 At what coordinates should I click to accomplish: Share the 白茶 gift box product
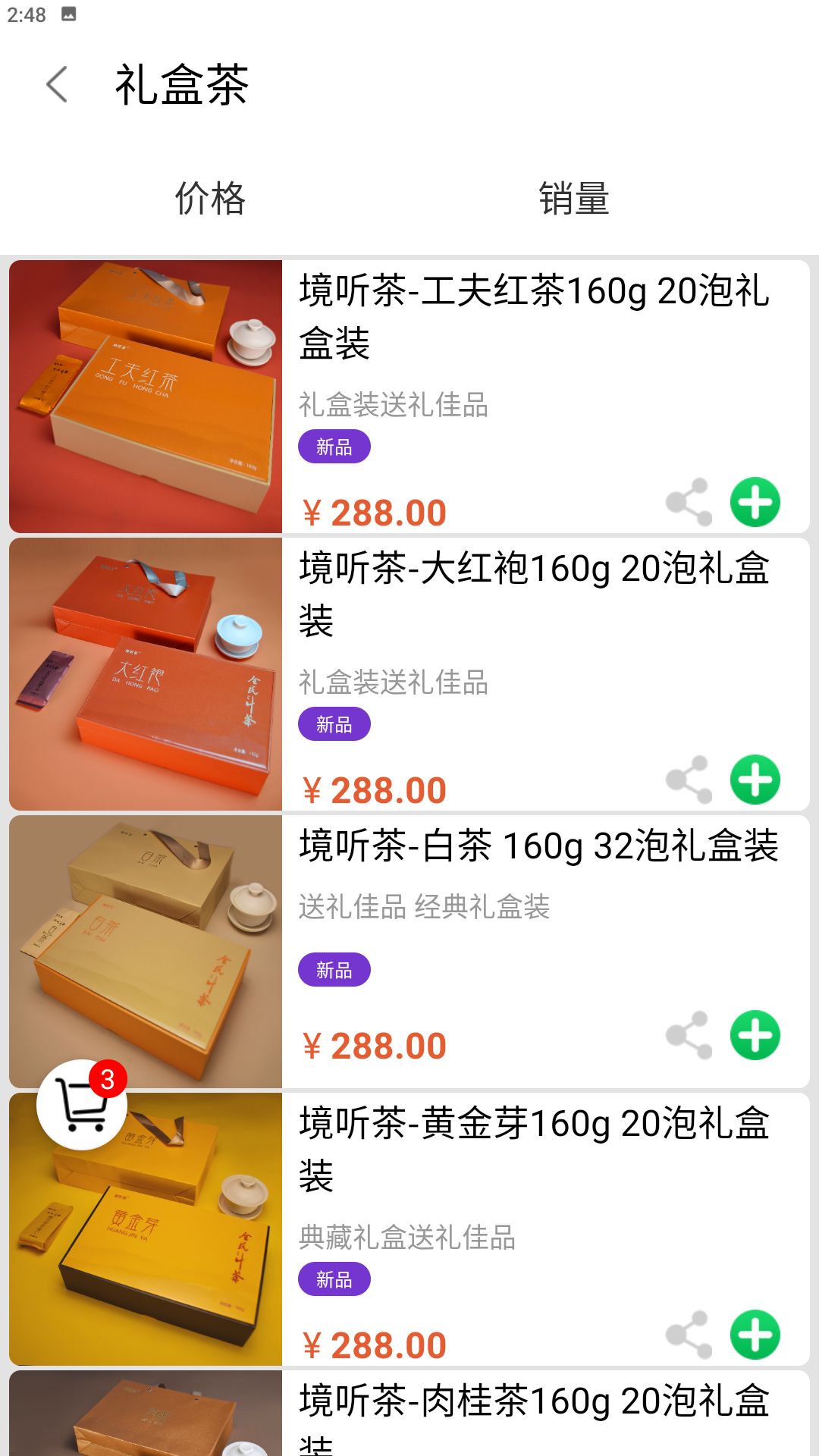click(686, 1032)
